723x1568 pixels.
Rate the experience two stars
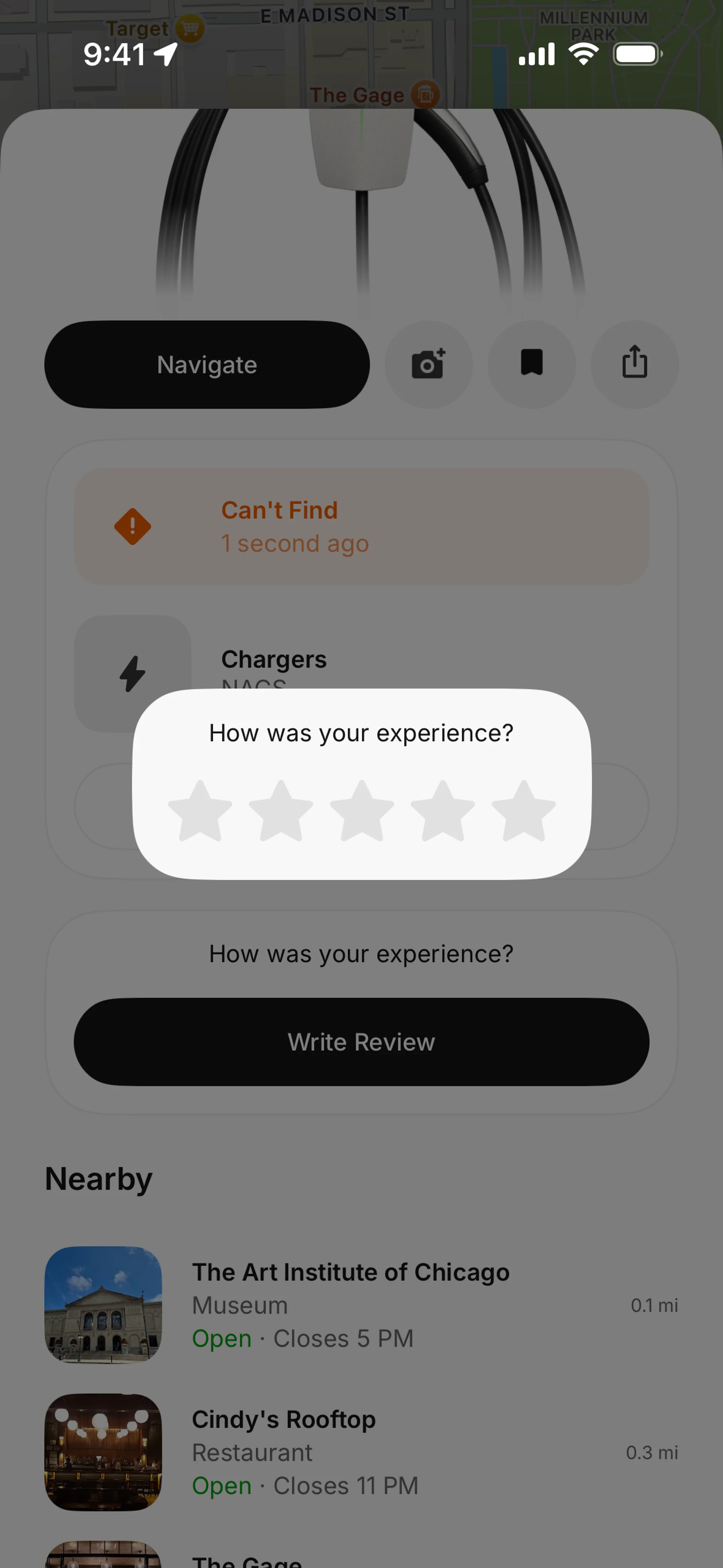(281, 812)
